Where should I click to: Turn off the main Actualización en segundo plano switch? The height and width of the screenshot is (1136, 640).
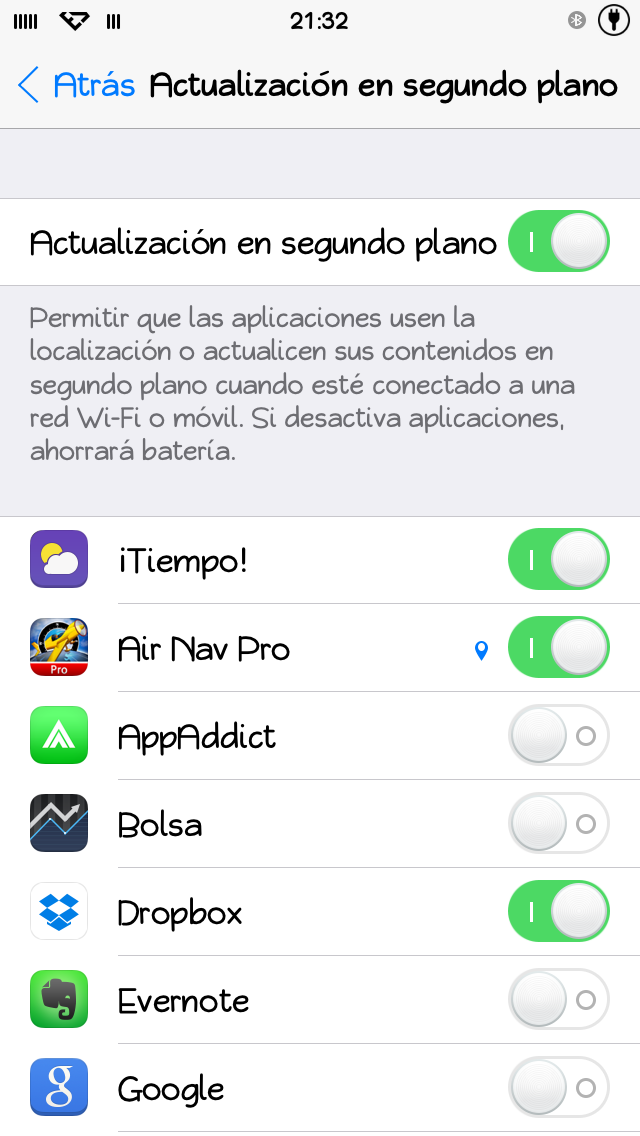(559, 241)
